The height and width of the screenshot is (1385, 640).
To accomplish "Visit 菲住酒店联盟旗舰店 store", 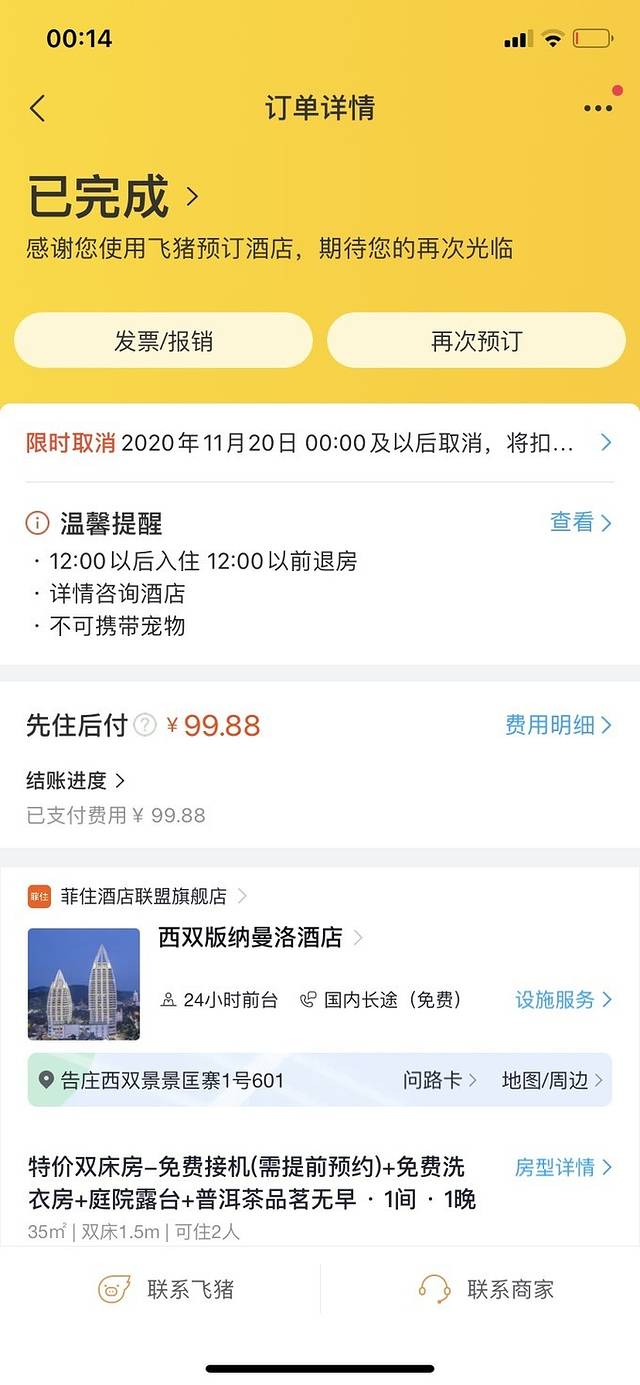I will [x=143, y=896].
